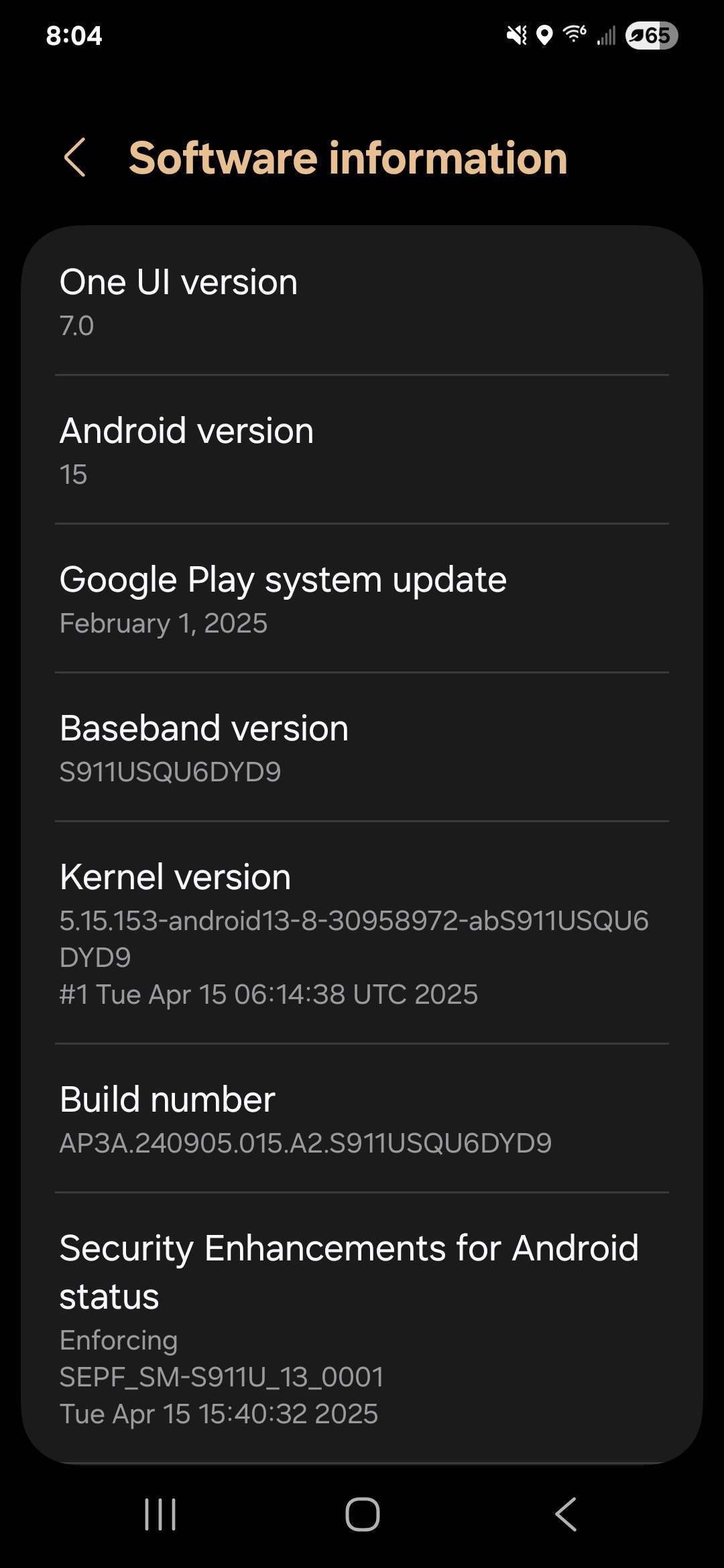
Task: Open recent apps from navigation bar
Action: [x=160, y=1514]
